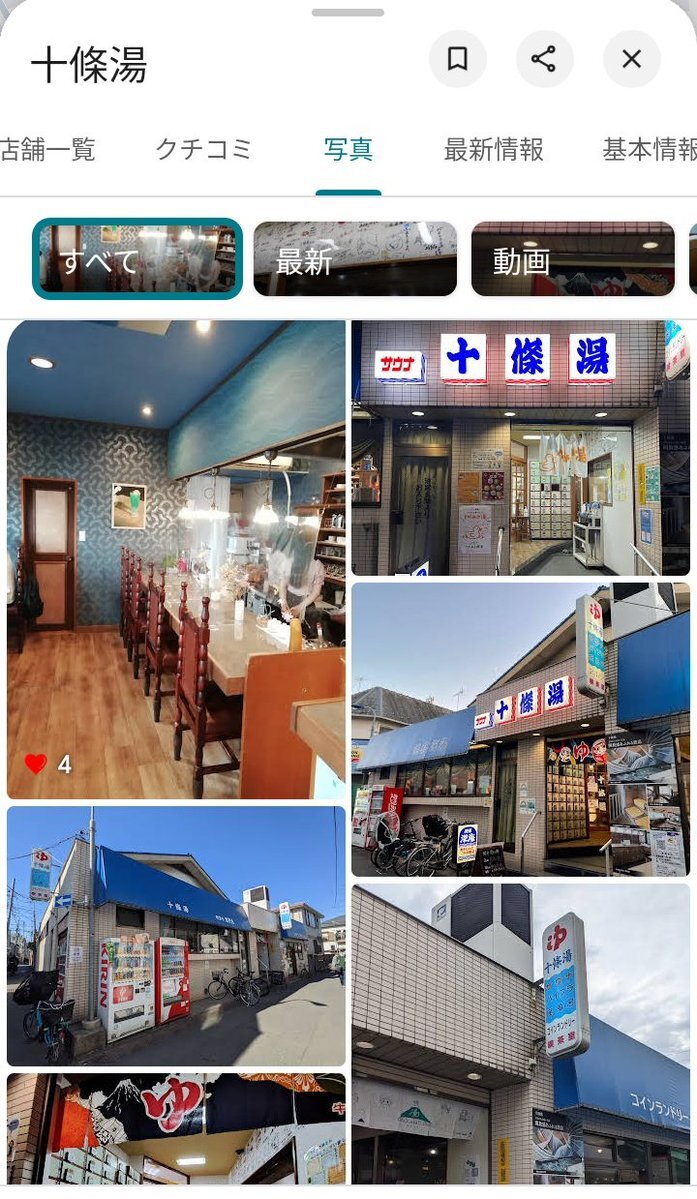Share the 十條湯 listing
Image resolution: width=697 pixels, height=1199 pixels.
(x=544, y=59)
